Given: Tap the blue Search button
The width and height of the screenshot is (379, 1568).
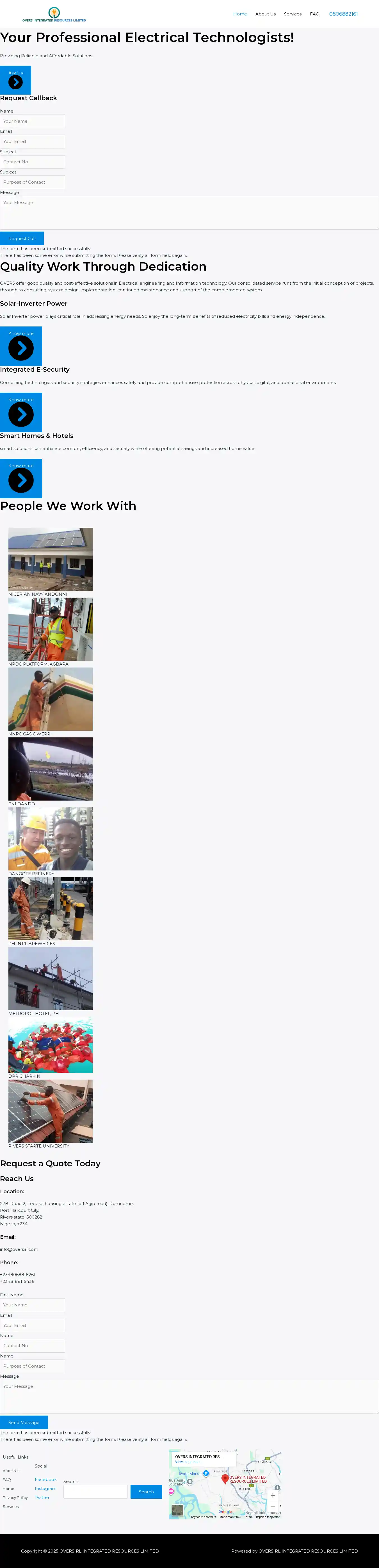Looking at the screenshot, I should [x=146, y=1492].
